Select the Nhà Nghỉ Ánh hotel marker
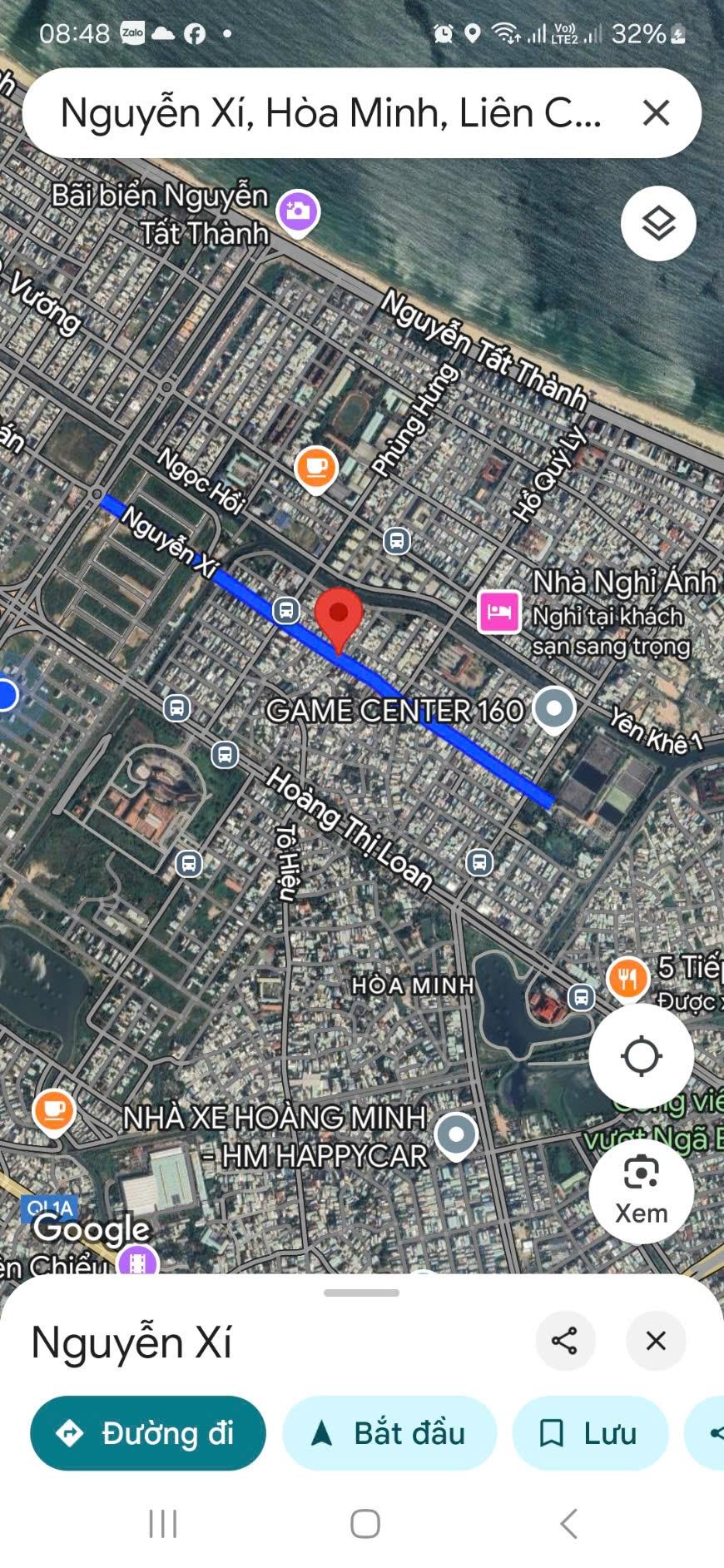The height and width of the screenshot is (1568, 724). [499, 612]
